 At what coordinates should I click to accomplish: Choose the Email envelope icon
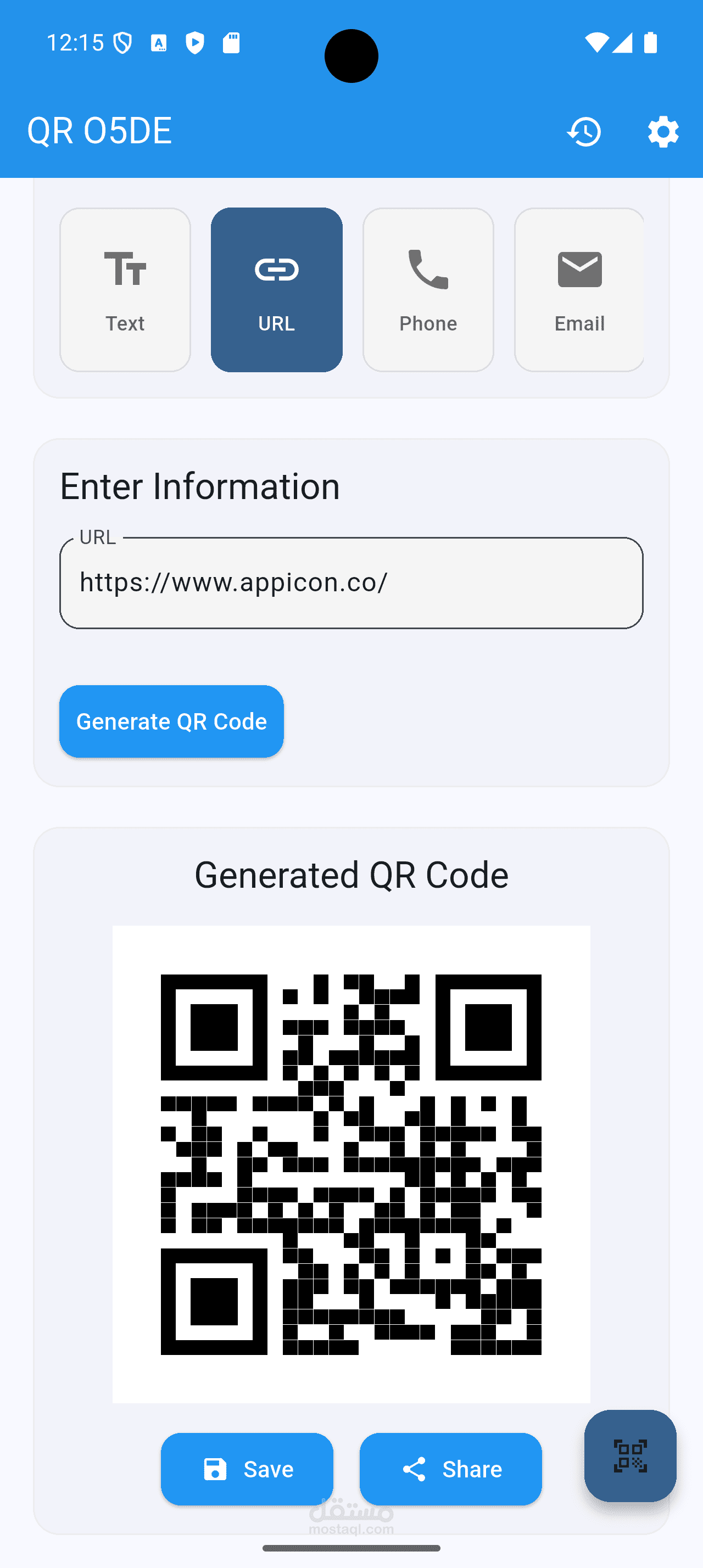click(x=579, y=268)
